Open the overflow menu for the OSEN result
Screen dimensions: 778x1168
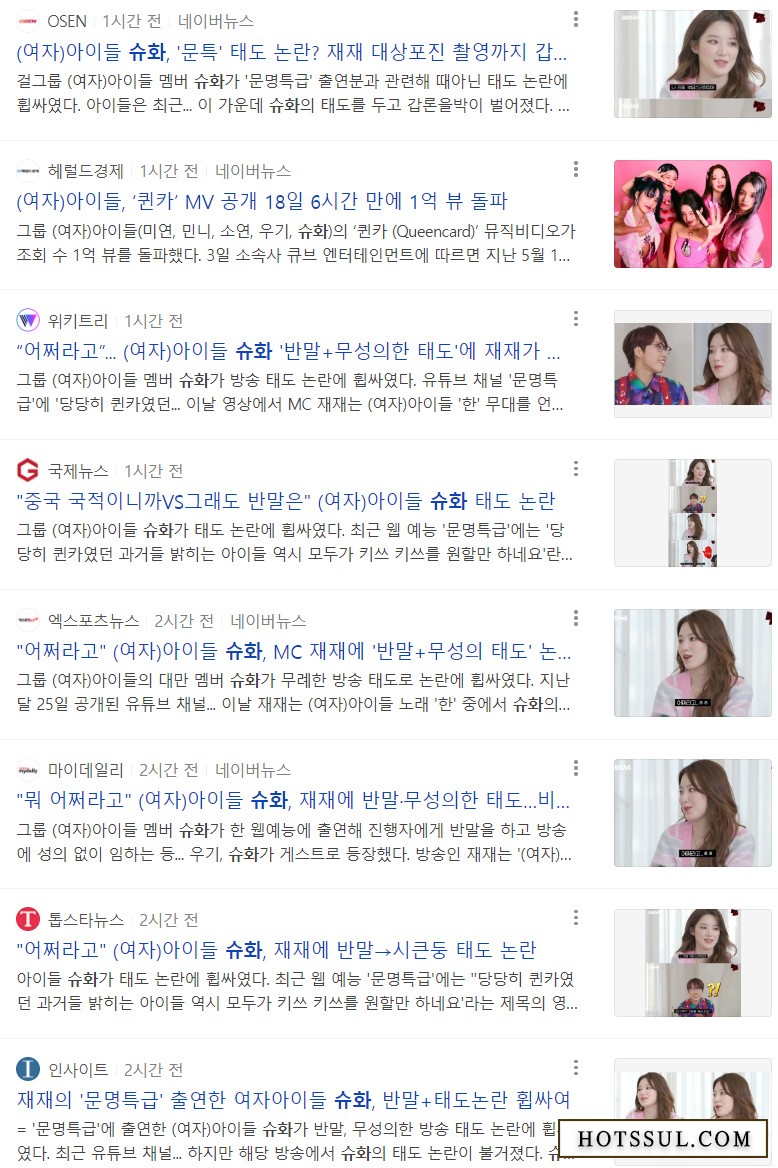coord(576,19)
